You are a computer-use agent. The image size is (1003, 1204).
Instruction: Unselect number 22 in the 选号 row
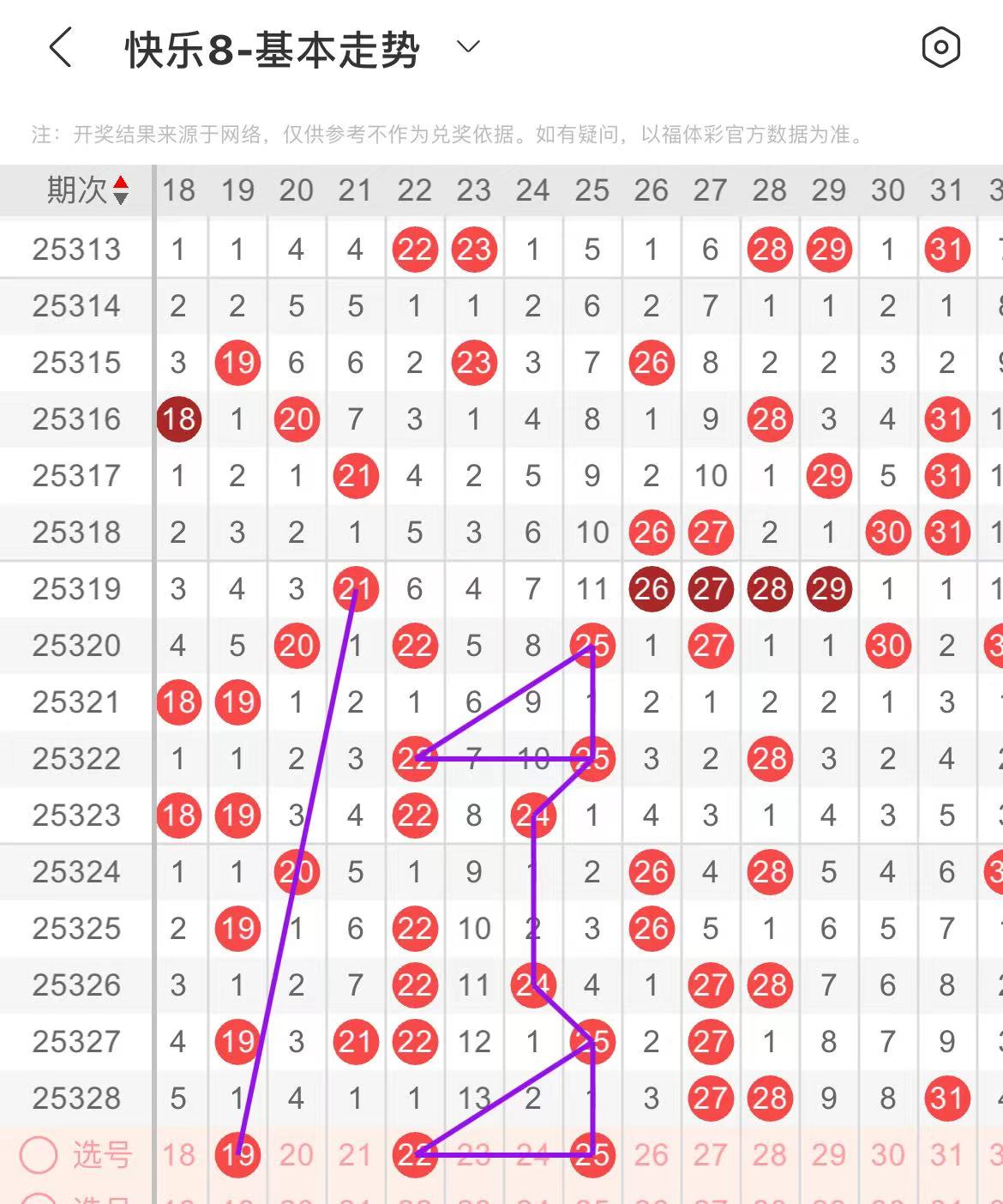tap(415, 1155)
